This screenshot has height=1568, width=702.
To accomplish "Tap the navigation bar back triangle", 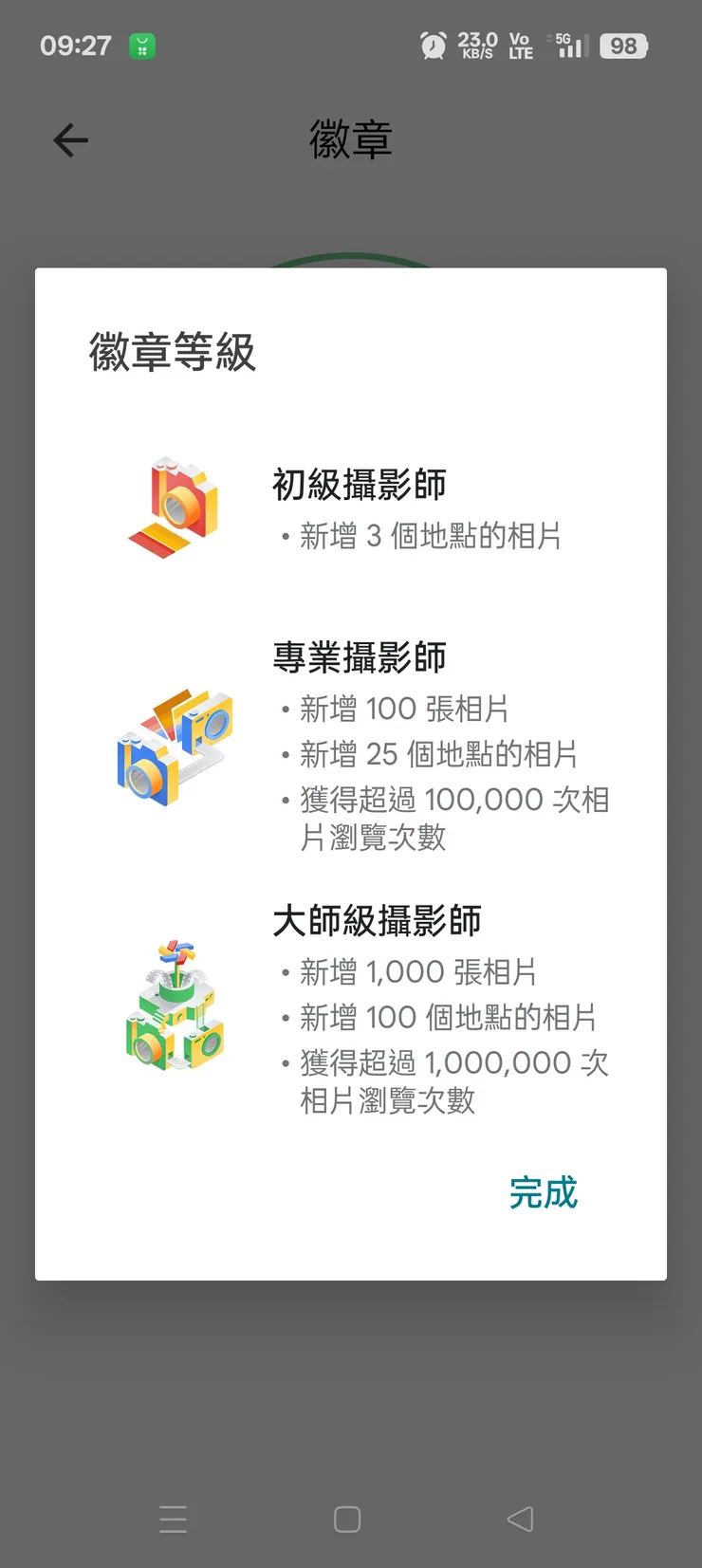I will 520,1520.
